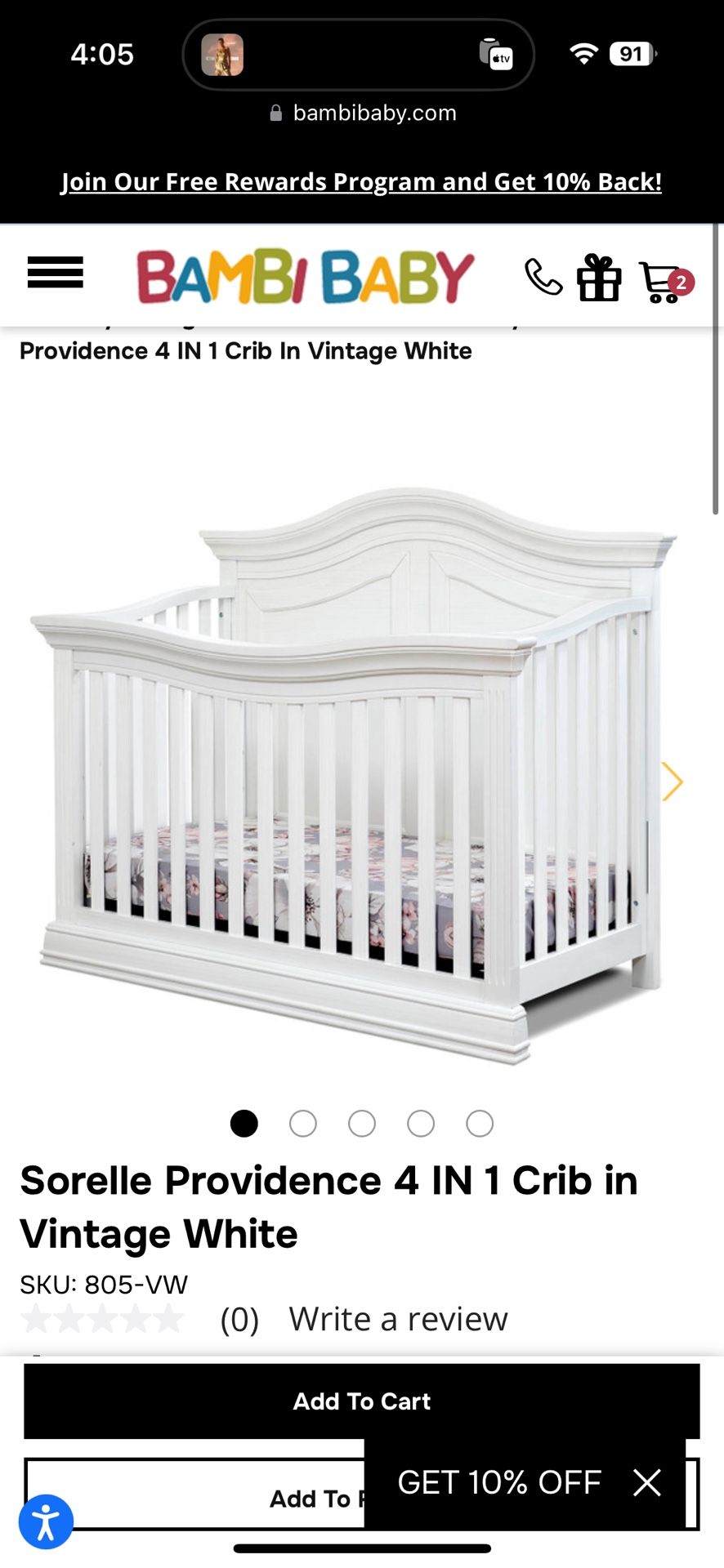Image resolution: width=724 pixels, height=1568 pixels.
Task: Open the Join Our Free Rewards Program link
Action: pyautogui.click(x=361, y=181)
